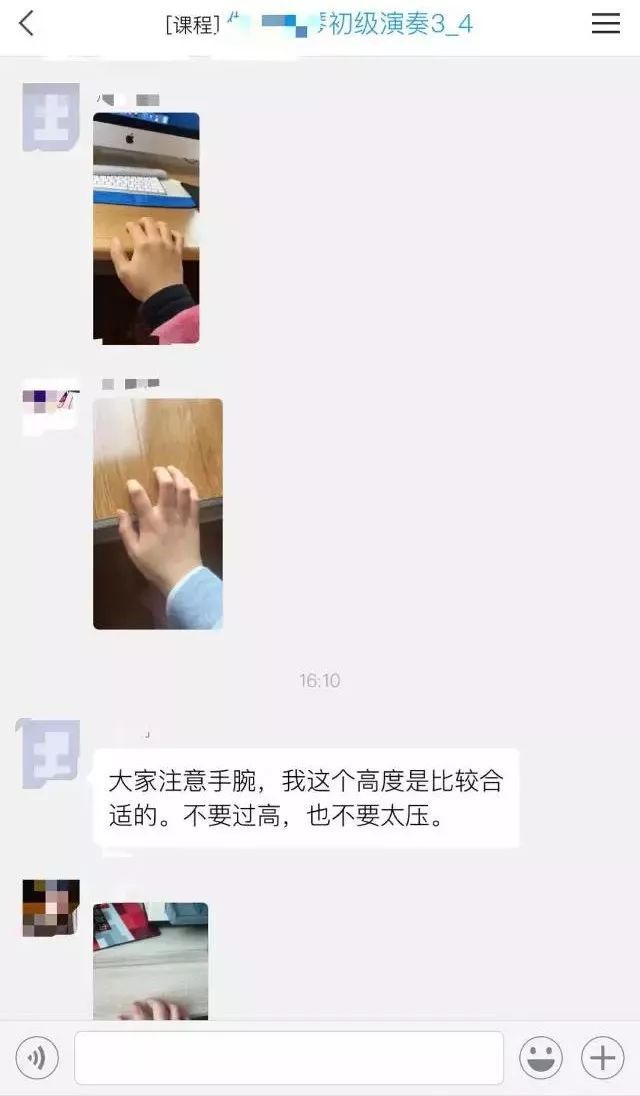Tap the avatar next to the wrist-height message
The width and height of the screenshot is (640, 1096).
pyautogui.click(x=49, y=753)
